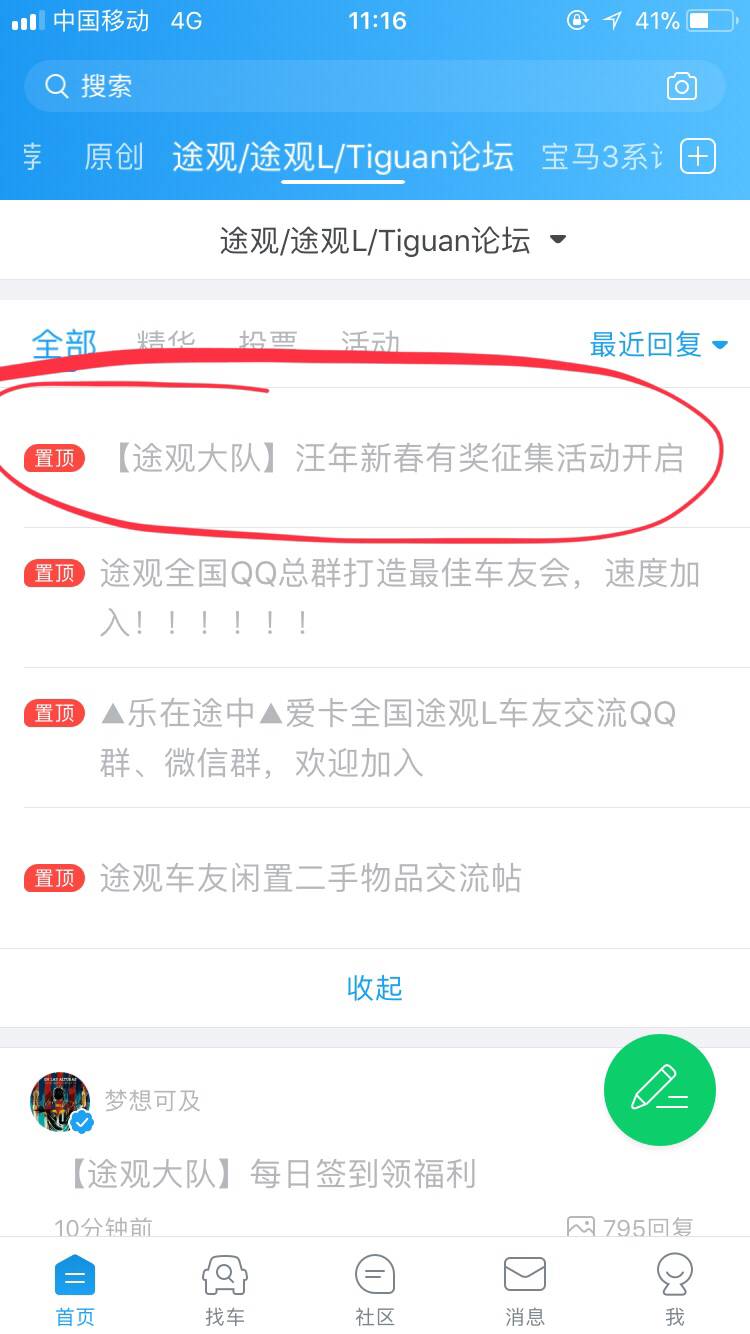Collapse pinned posts with 收起
Viewport: 750px width, 1334px height.
click(374, 988)
